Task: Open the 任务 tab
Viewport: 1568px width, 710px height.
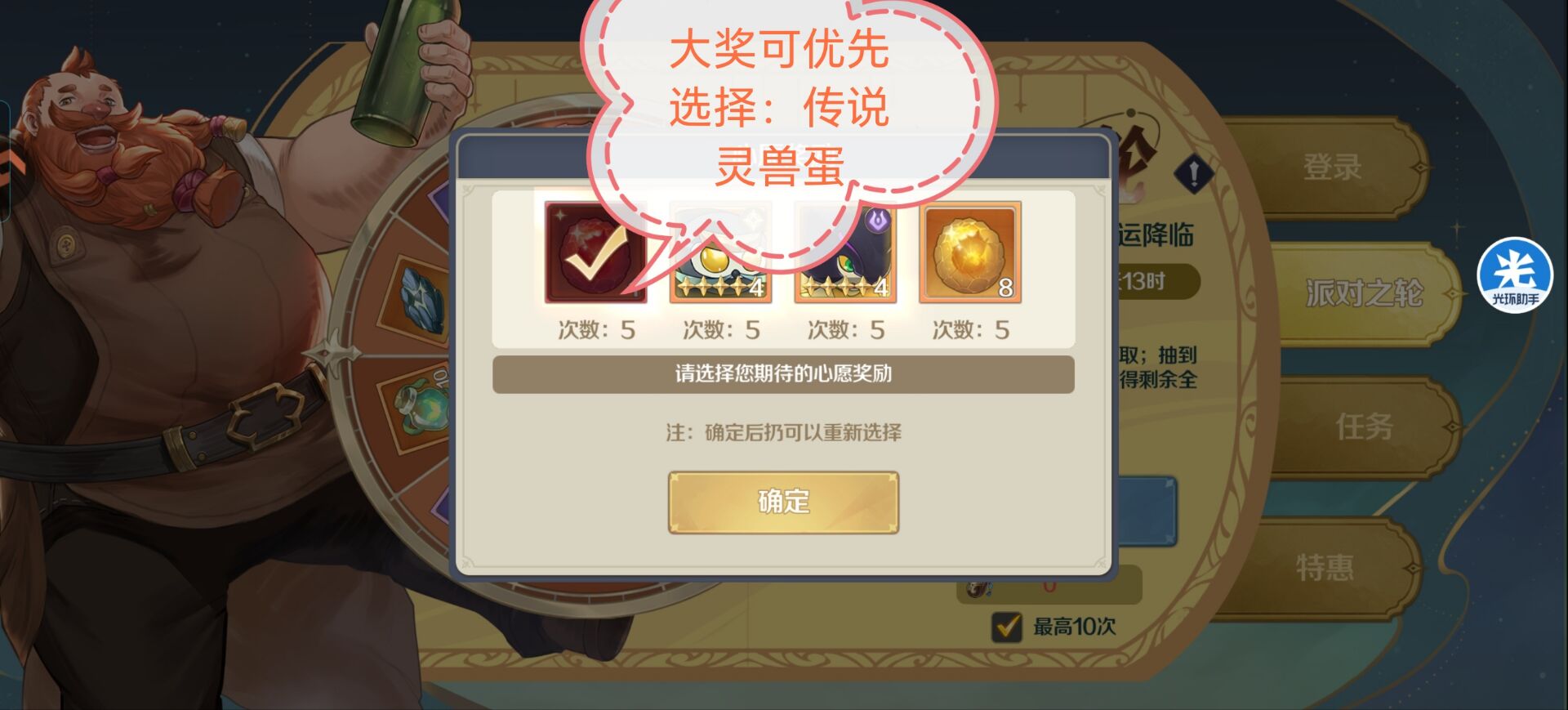Action: pyautogui.click(x=1363, y=426)
